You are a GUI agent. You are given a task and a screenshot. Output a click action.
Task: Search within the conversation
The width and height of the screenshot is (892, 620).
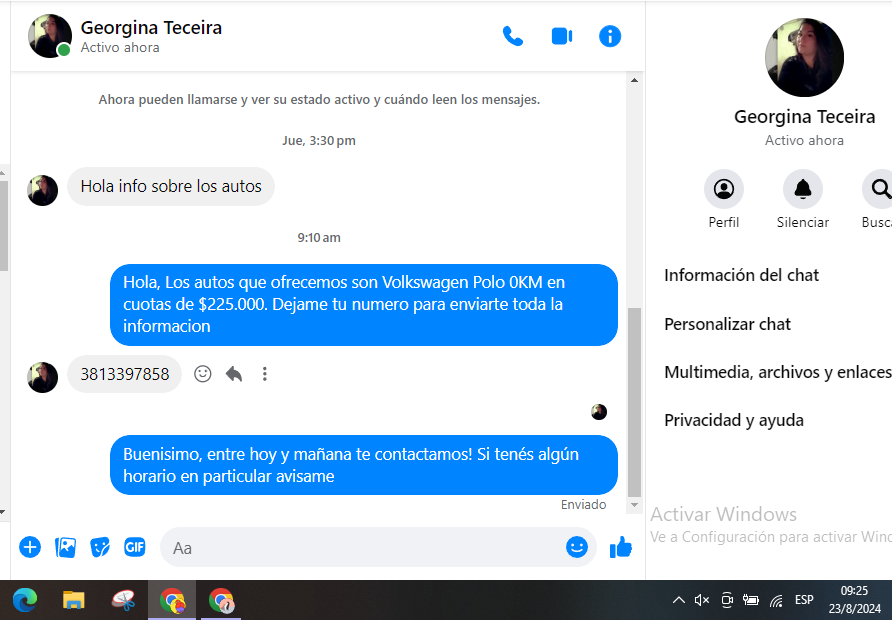click(879, 189)
